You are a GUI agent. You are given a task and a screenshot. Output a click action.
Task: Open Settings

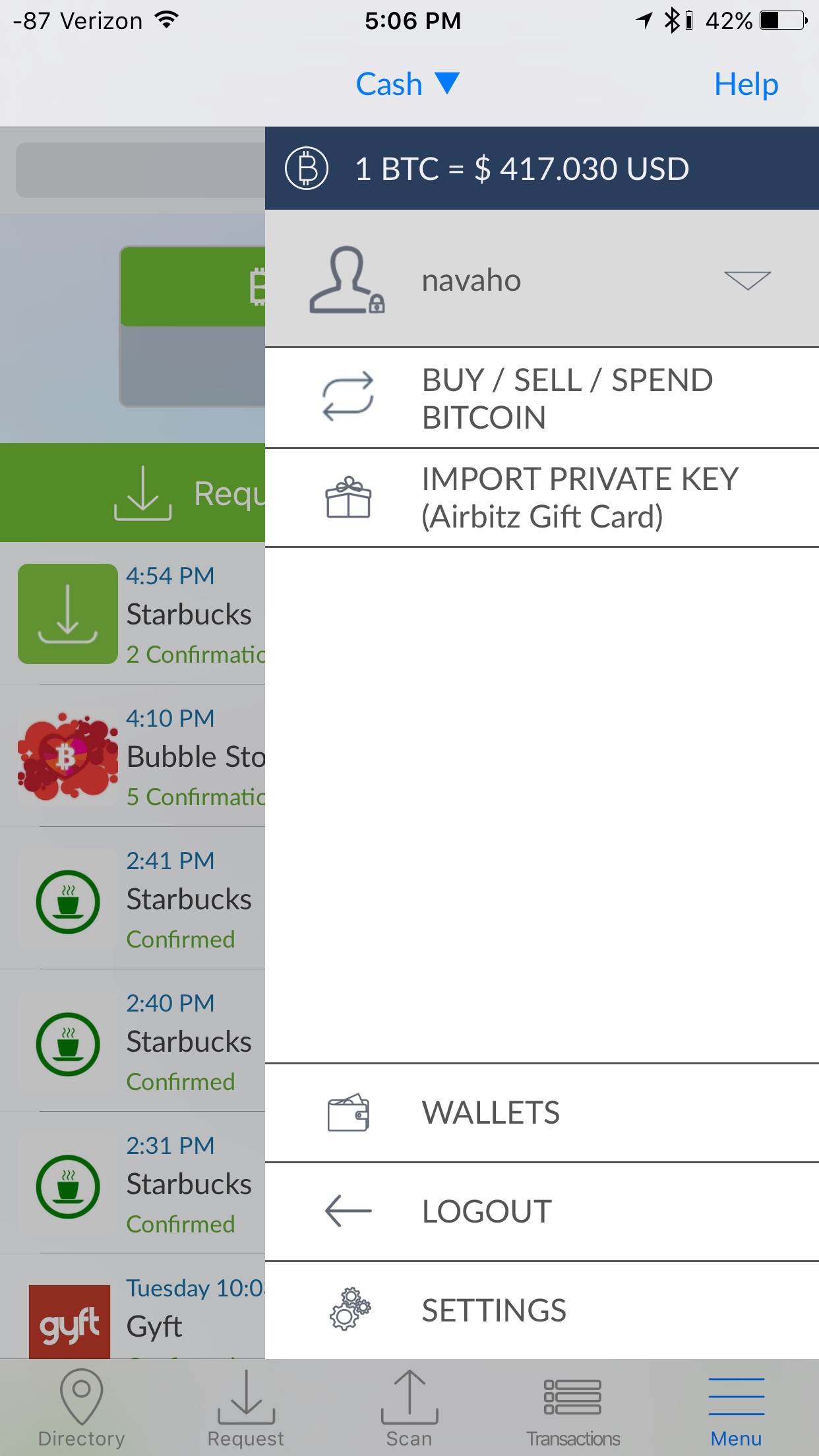541,1311
